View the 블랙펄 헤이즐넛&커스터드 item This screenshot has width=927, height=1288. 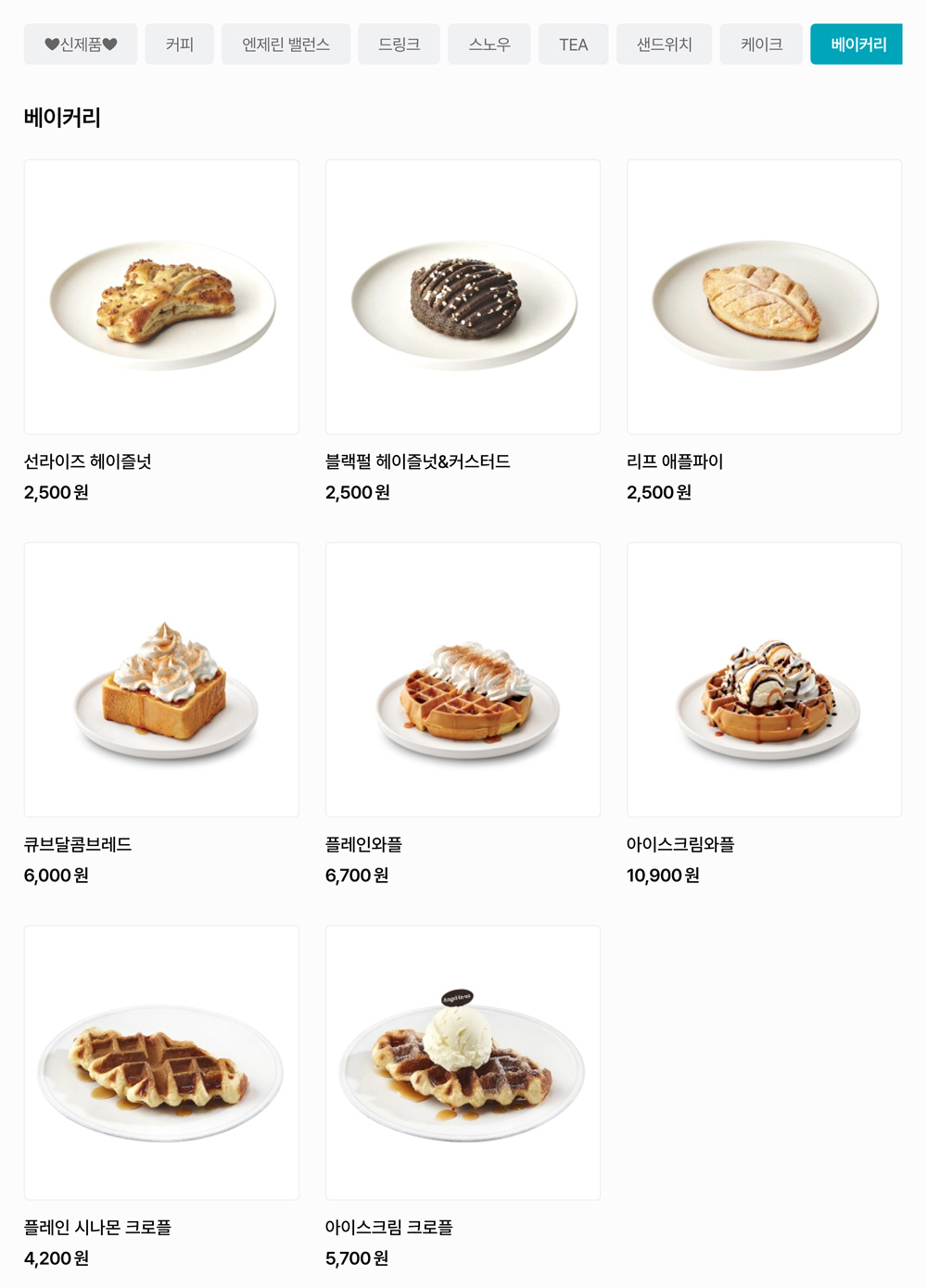[x=463, y=297]
